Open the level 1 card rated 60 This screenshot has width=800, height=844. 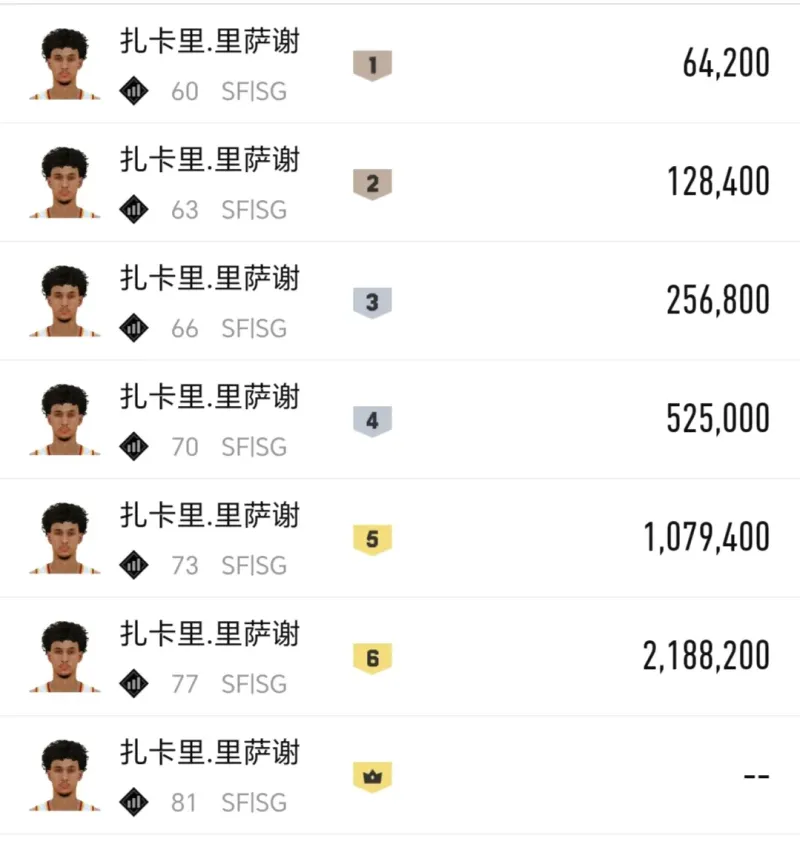pos(400,65)
